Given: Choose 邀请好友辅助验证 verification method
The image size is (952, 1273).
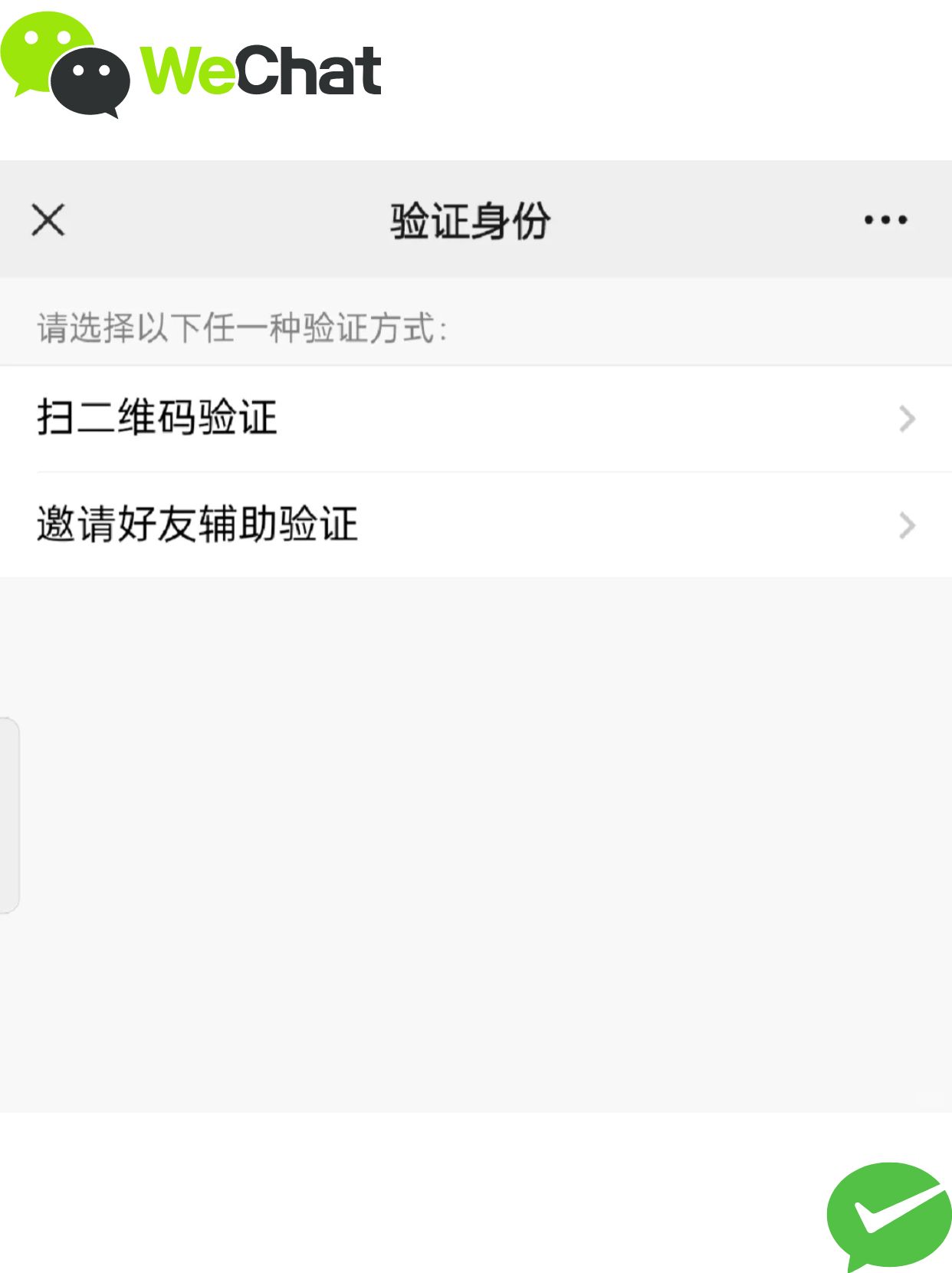Looking at the screenshot, I should (x=198, y=525).
